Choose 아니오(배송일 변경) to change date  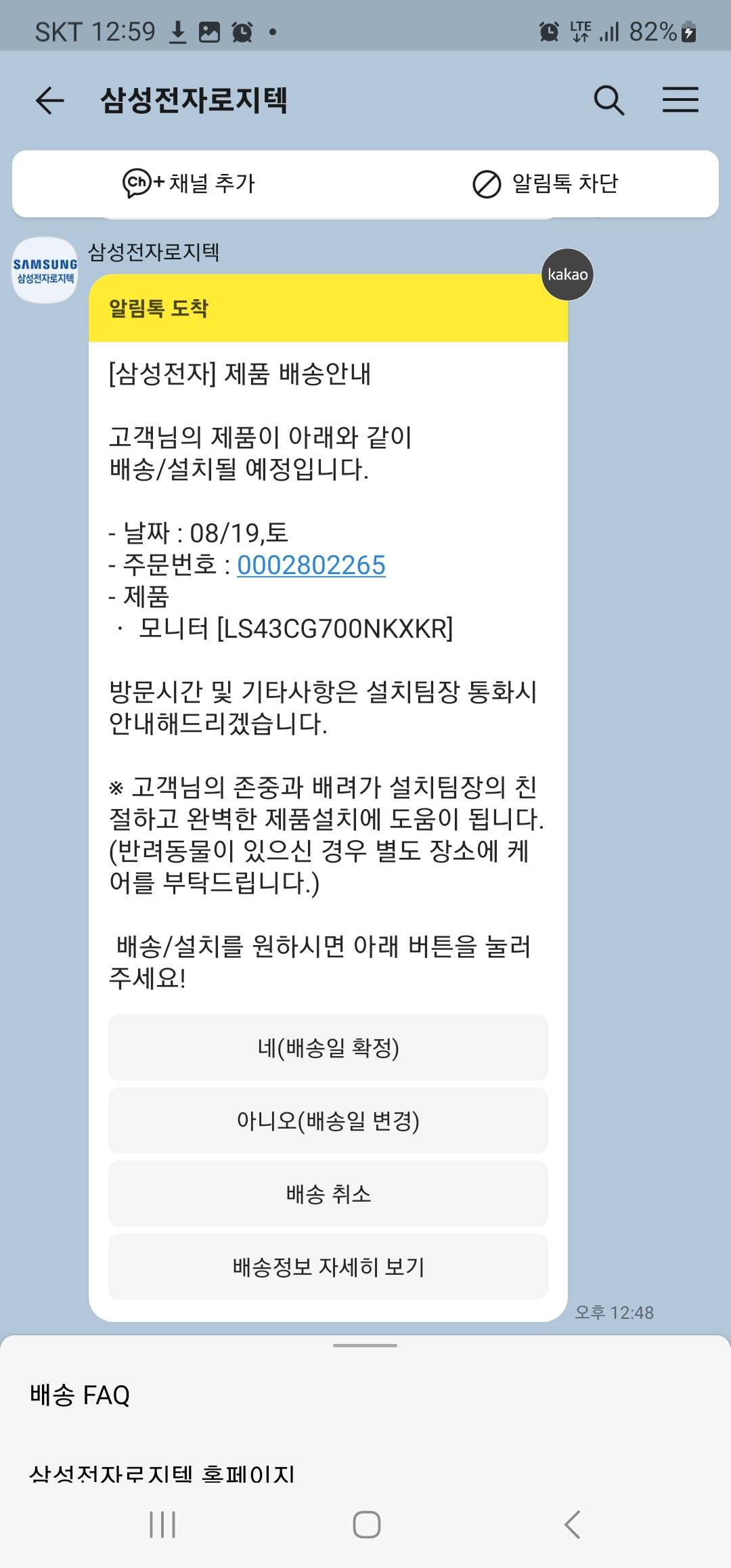pos(328,1120)
